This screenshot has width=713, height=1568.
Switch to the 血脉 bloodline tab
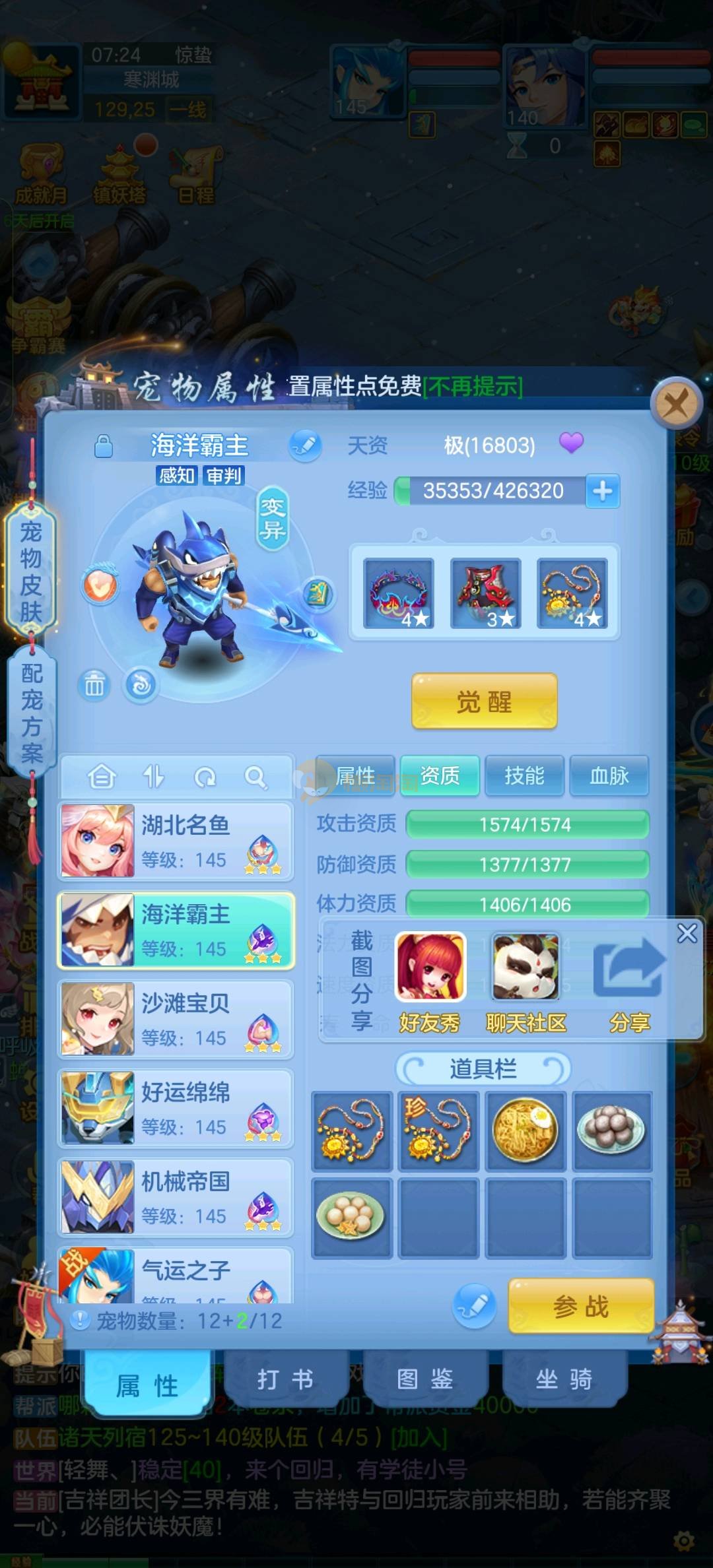coord(609,775)
